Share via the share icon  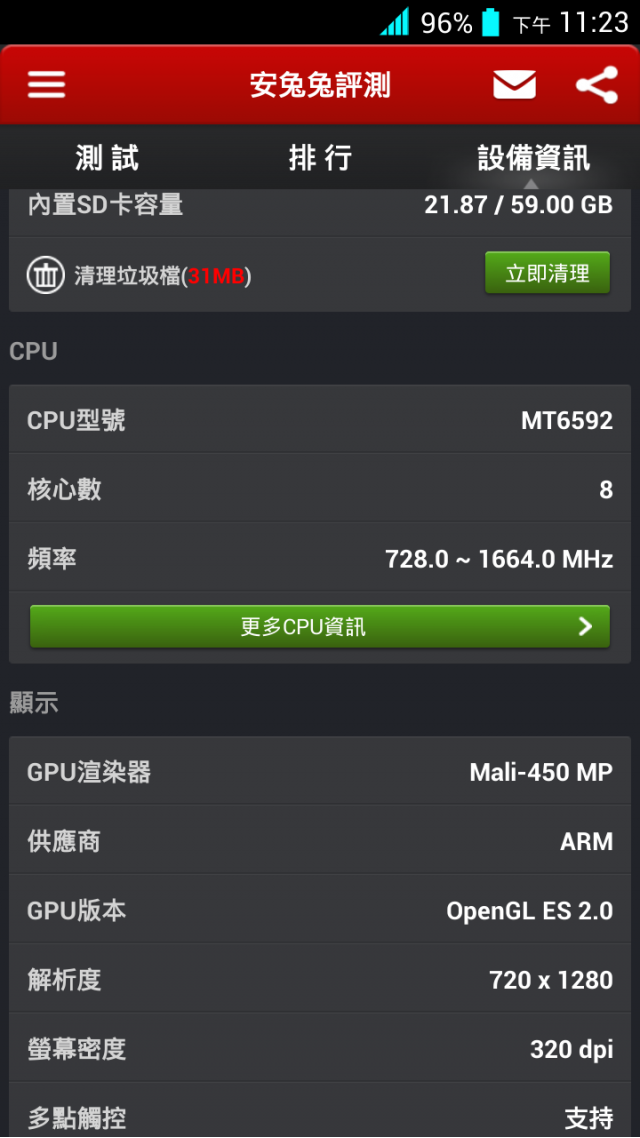[596, 85]
